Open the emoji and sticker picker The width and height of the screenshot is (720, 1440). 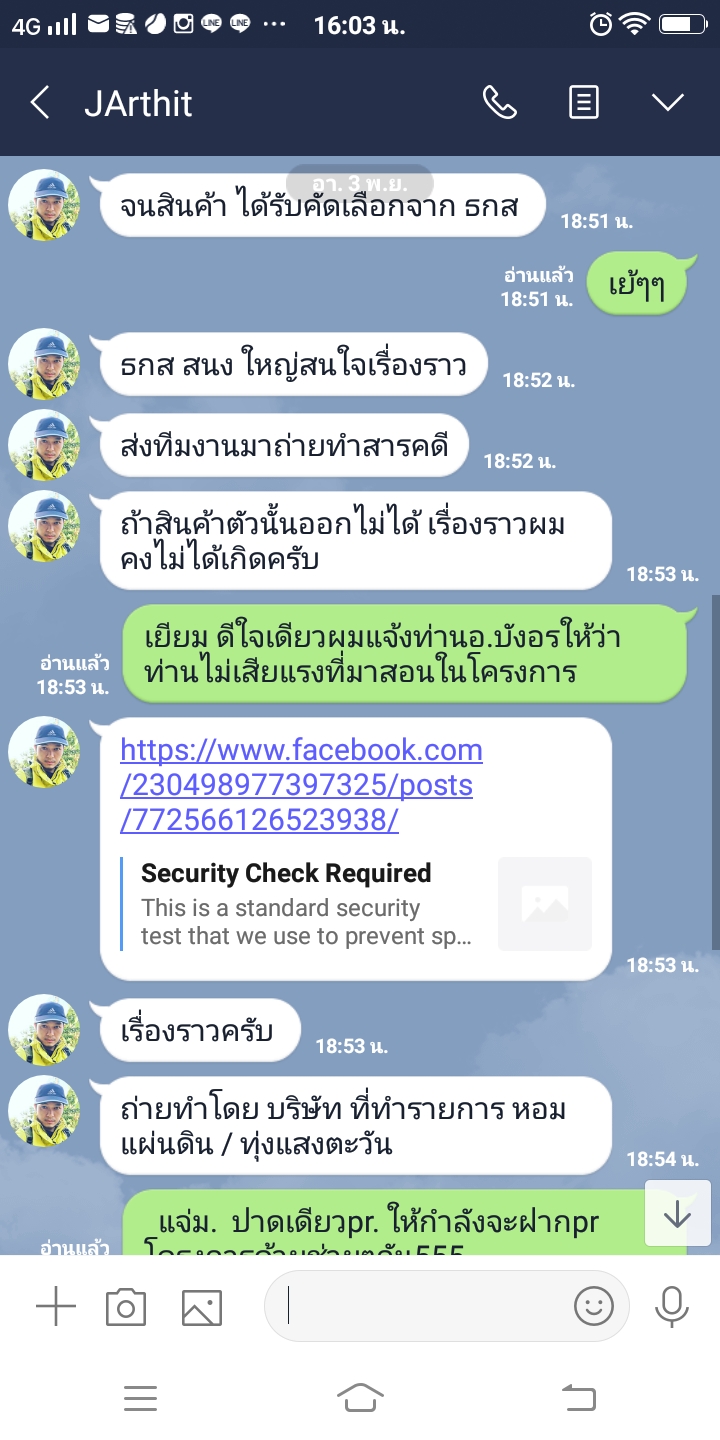pos(593,1306)
